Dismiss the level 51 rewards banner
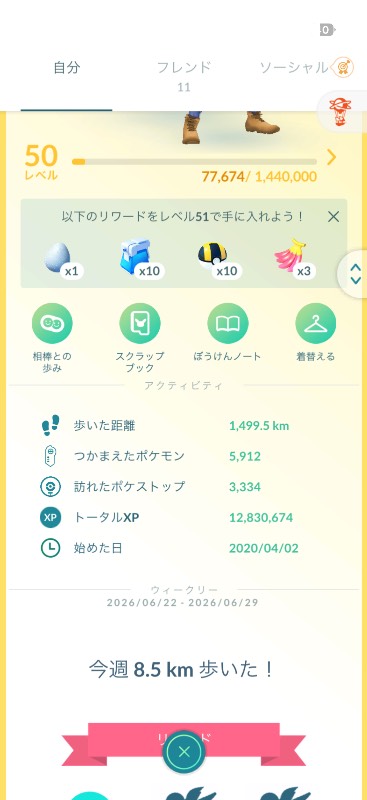 pos(333,217)
